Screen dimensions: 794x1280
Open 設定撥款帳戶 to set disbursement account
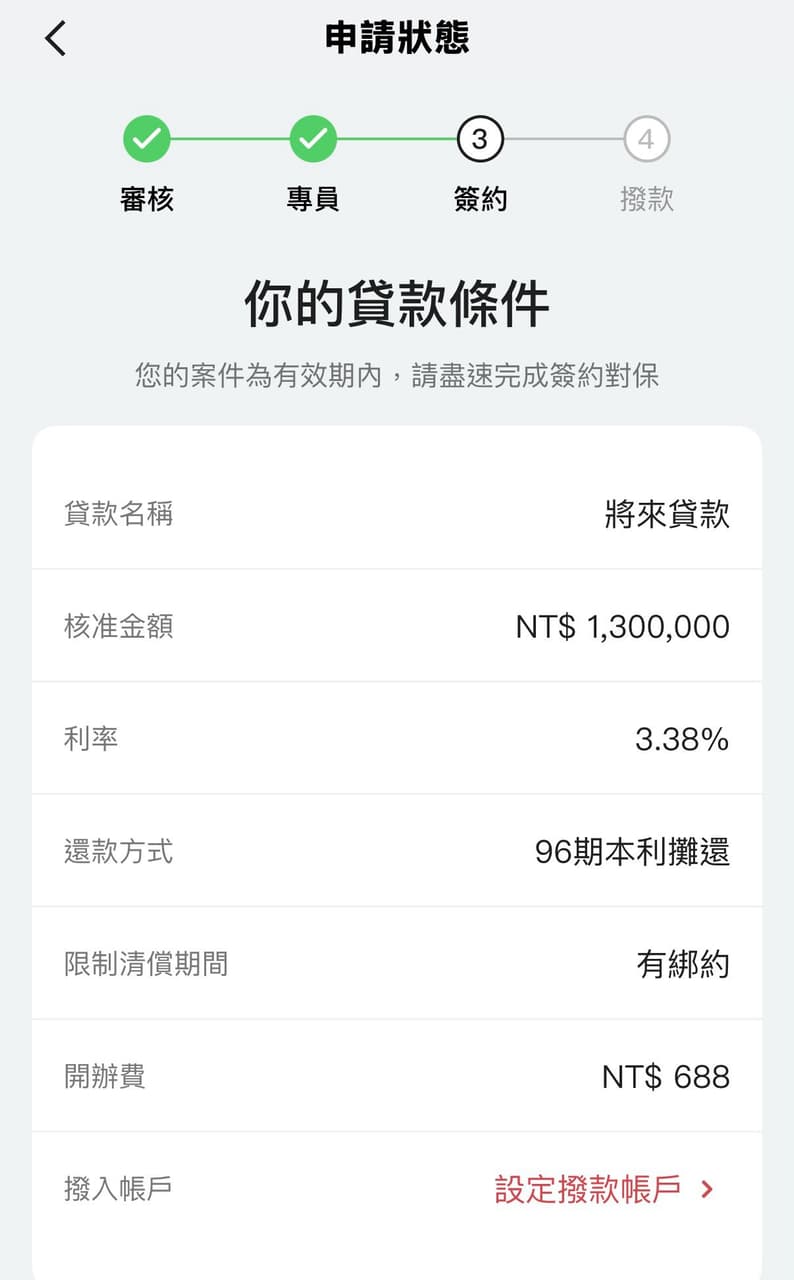(605, 1189)
